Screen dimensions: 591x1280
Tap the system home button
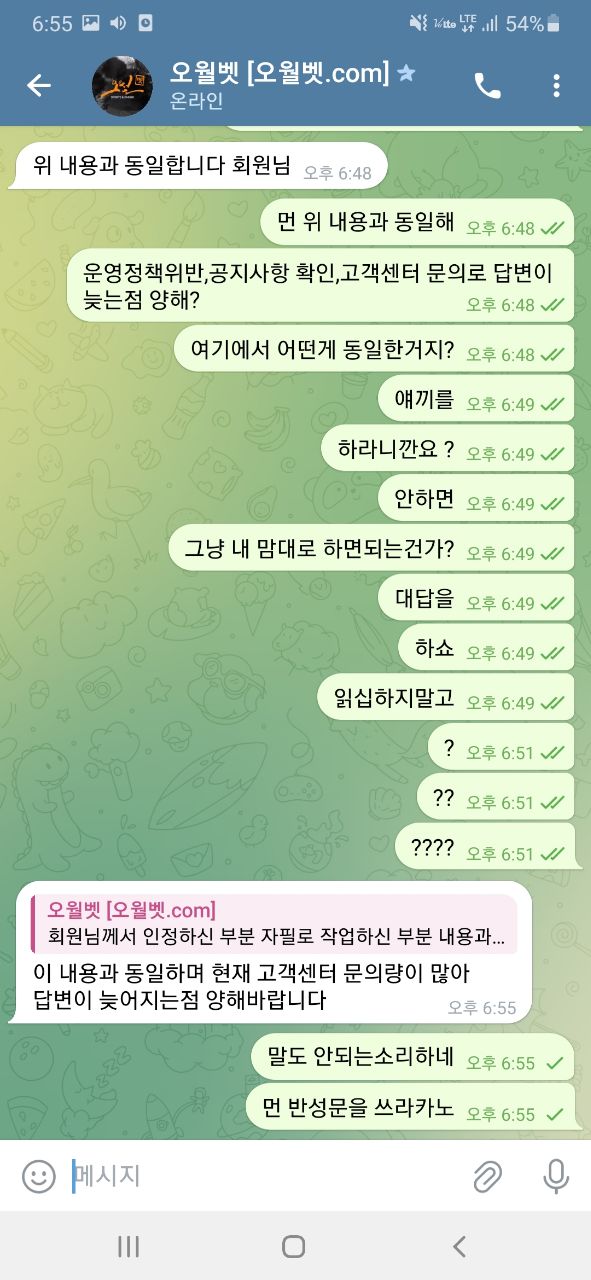293,1246
